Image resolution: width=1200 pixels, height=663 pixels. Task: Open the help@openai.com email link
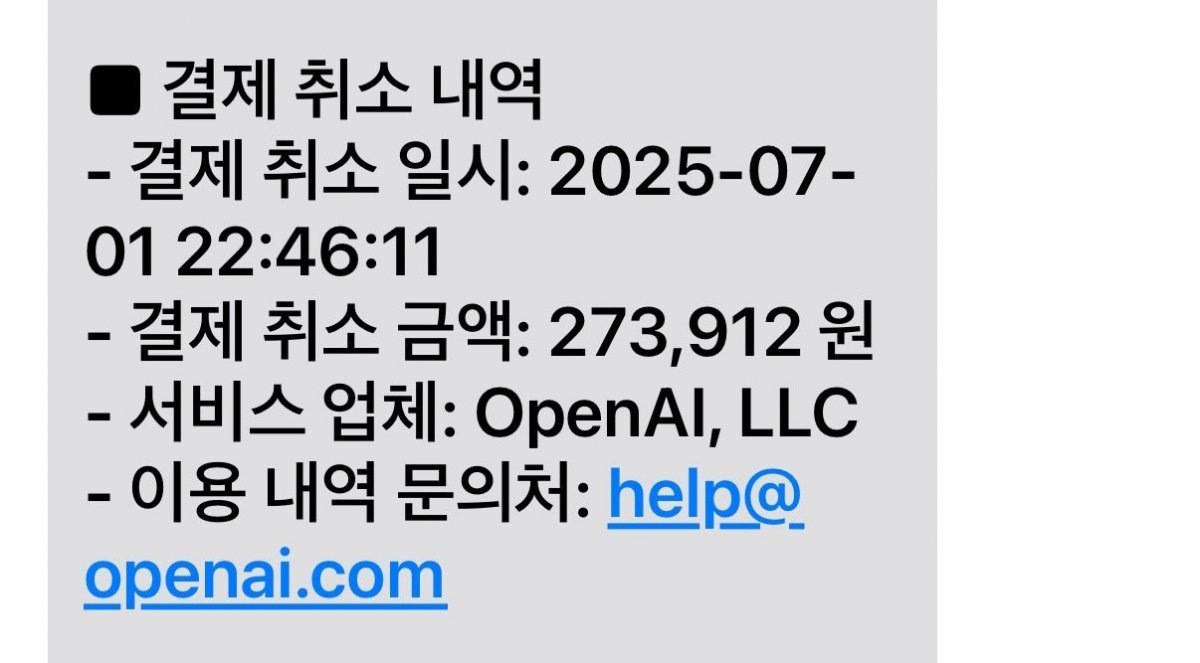705,497
